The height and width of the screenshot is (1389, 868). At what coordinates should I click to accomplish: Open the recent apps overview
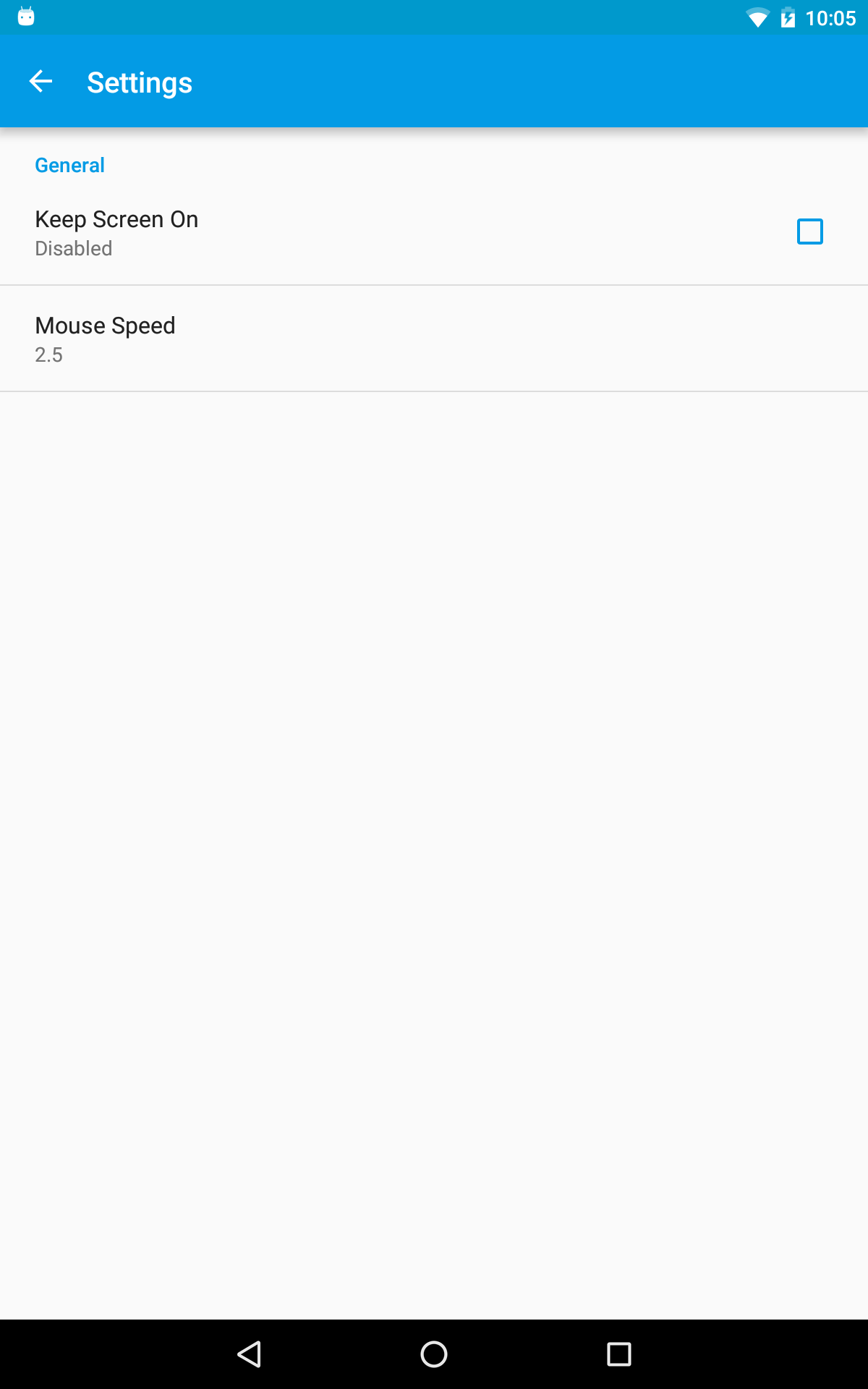[618, 1354]
